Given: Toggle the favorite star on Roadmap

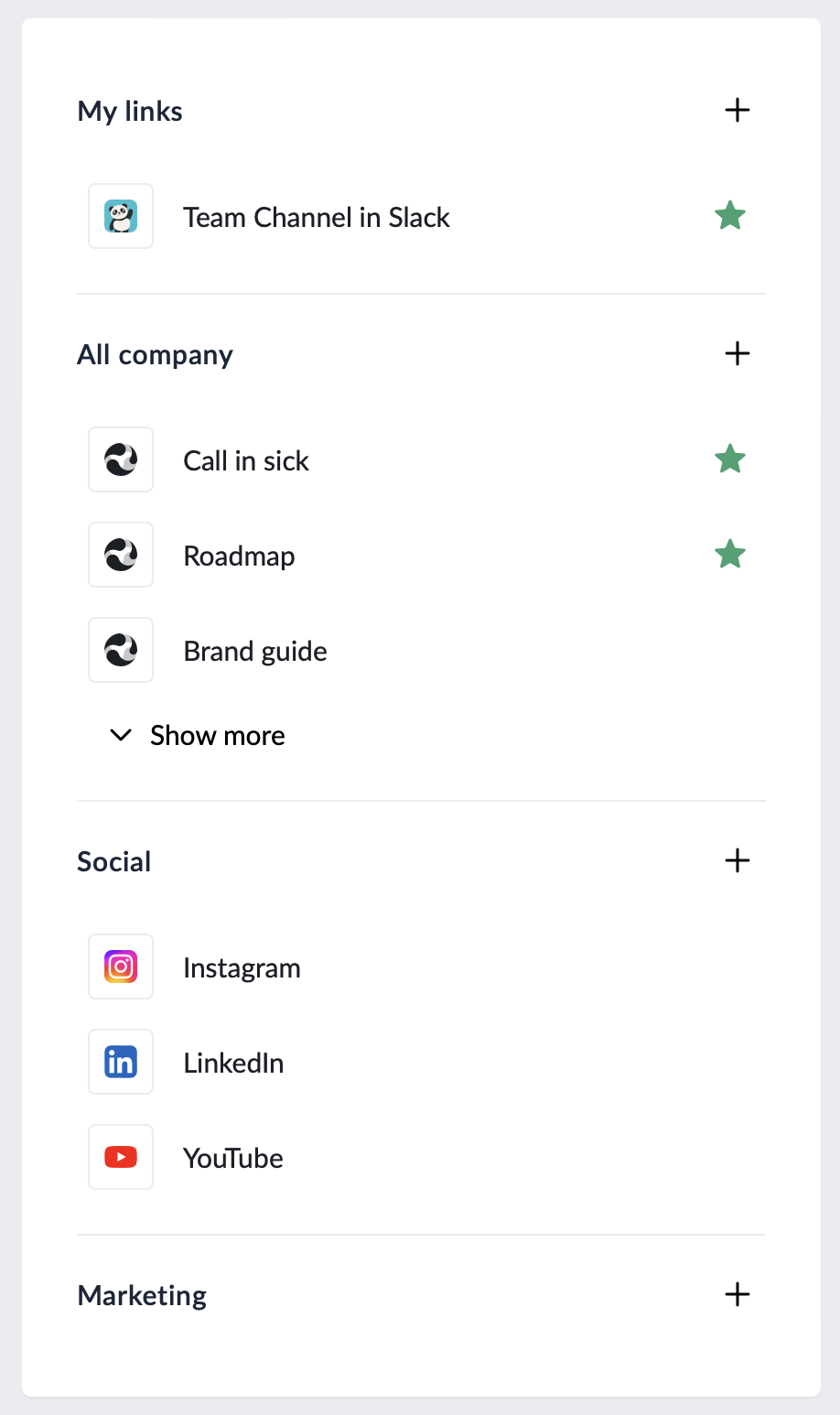Looking at the screenshot, I should coord(730,554).
